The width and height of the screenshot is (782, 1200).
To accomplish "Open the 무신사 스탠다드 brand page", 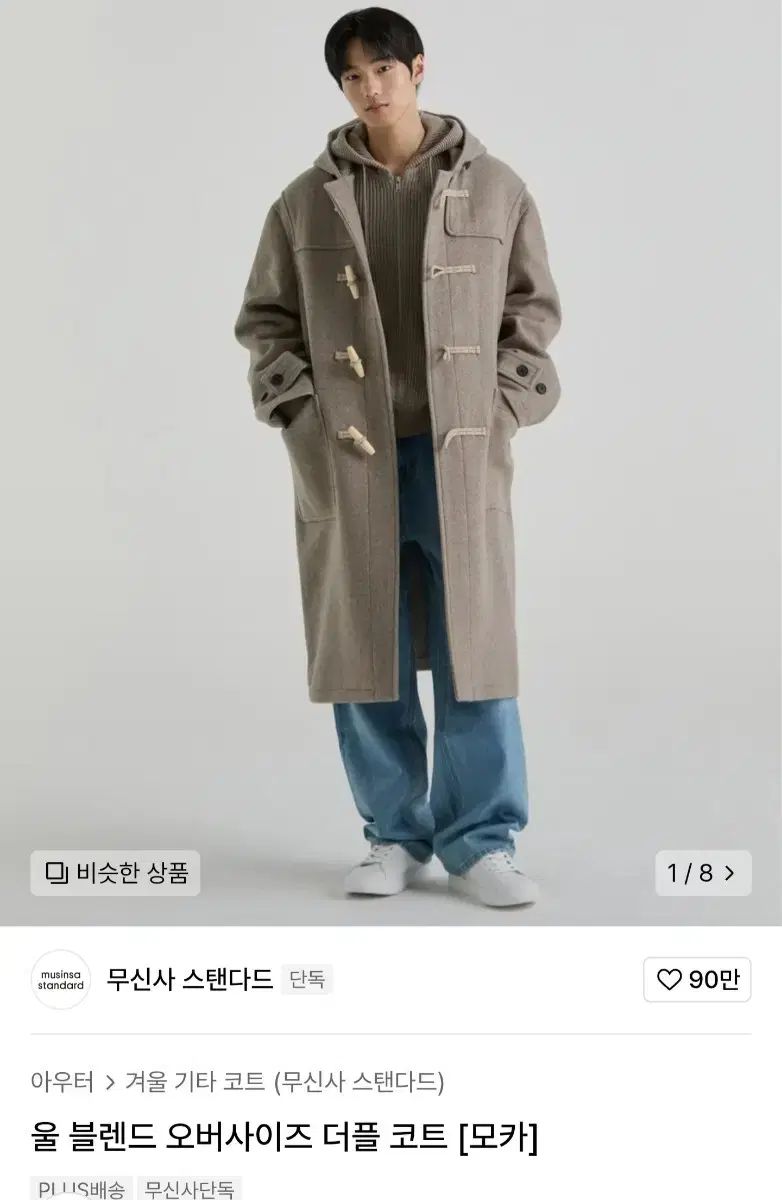I will point(189,979).
